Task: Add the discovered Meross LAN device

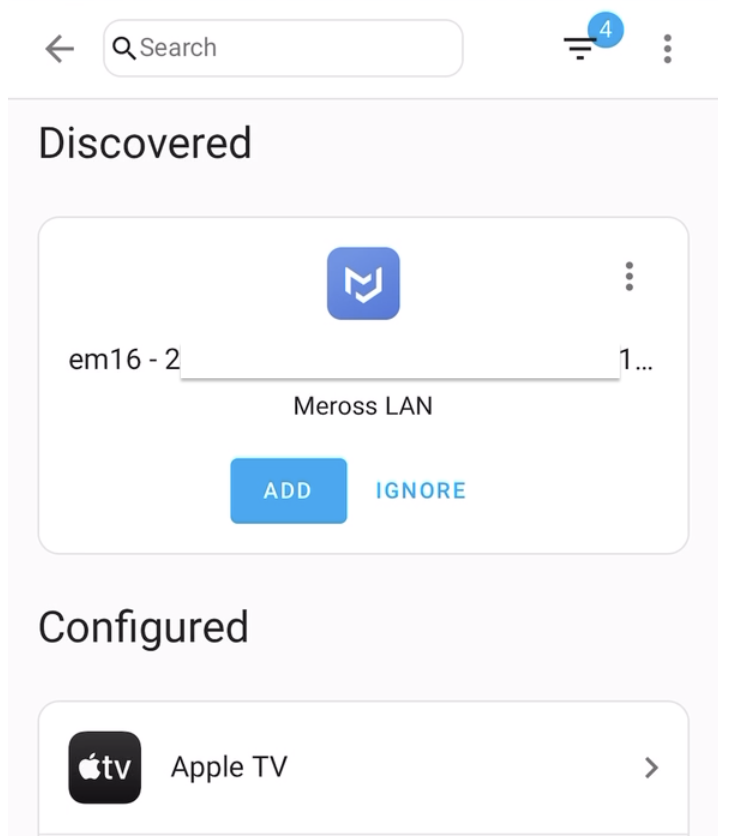Action: (288, 491)
